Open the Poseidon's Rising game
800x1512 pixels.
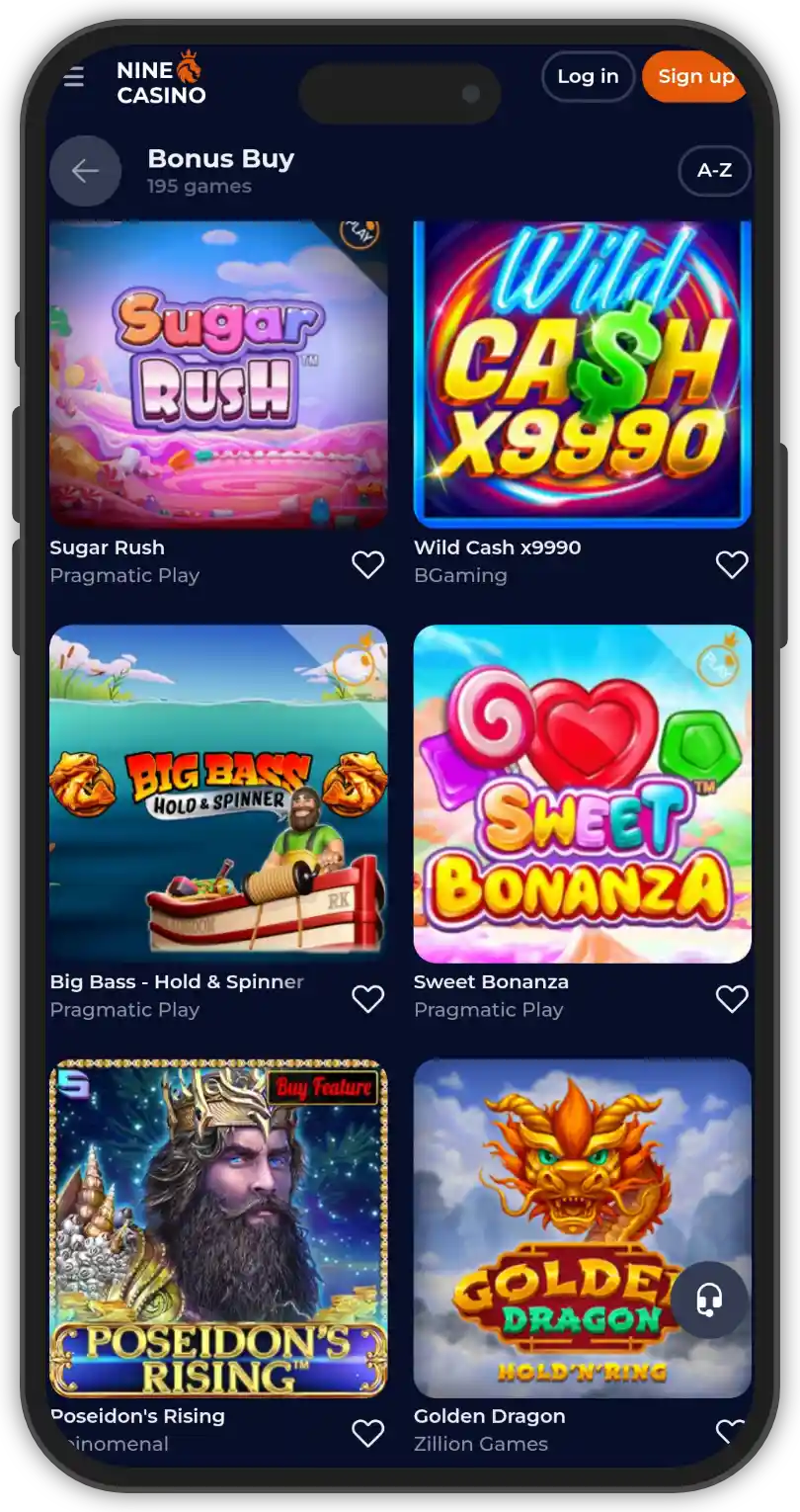pyautogui.click(x=218, y=1227)
